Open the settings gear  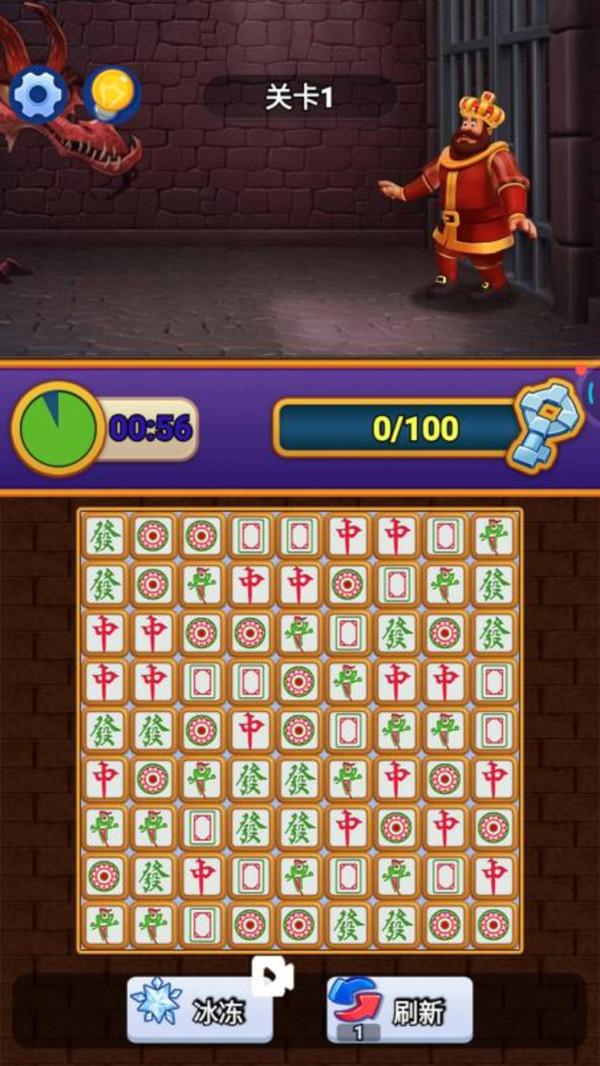click(x=39, y=95)
